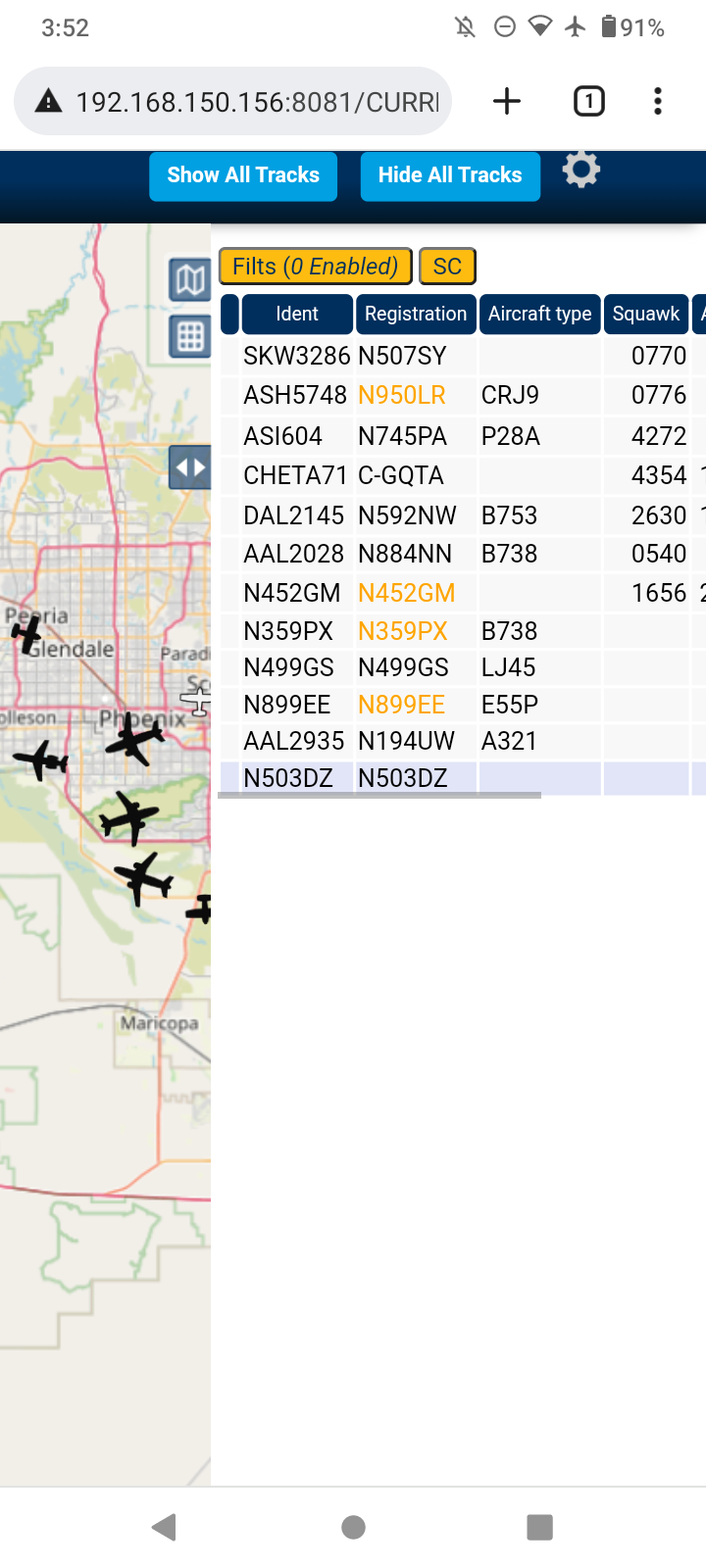The width and height of the screenshot is (706, 1568).
Task: Open registration link N452GM
Action: [407, 593]
